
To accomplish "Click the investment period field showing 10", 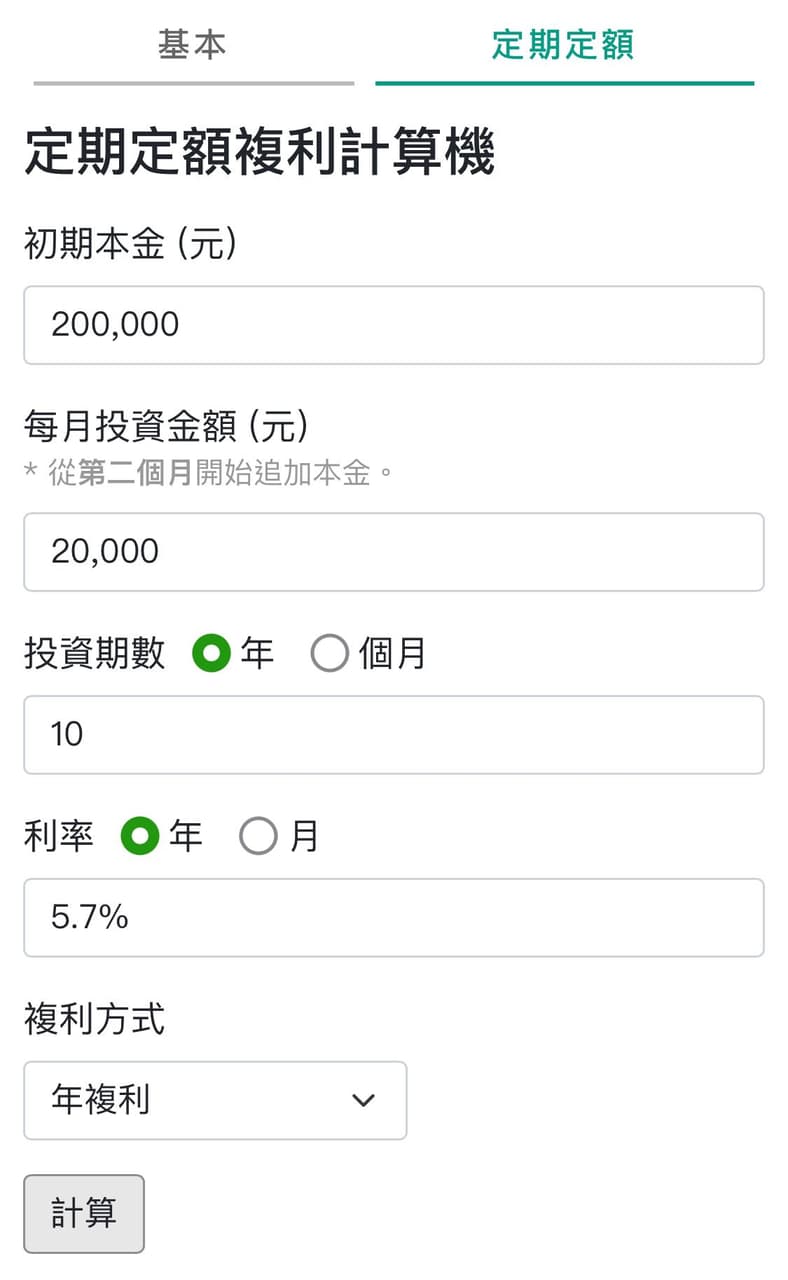I will (x=394, y=735).
